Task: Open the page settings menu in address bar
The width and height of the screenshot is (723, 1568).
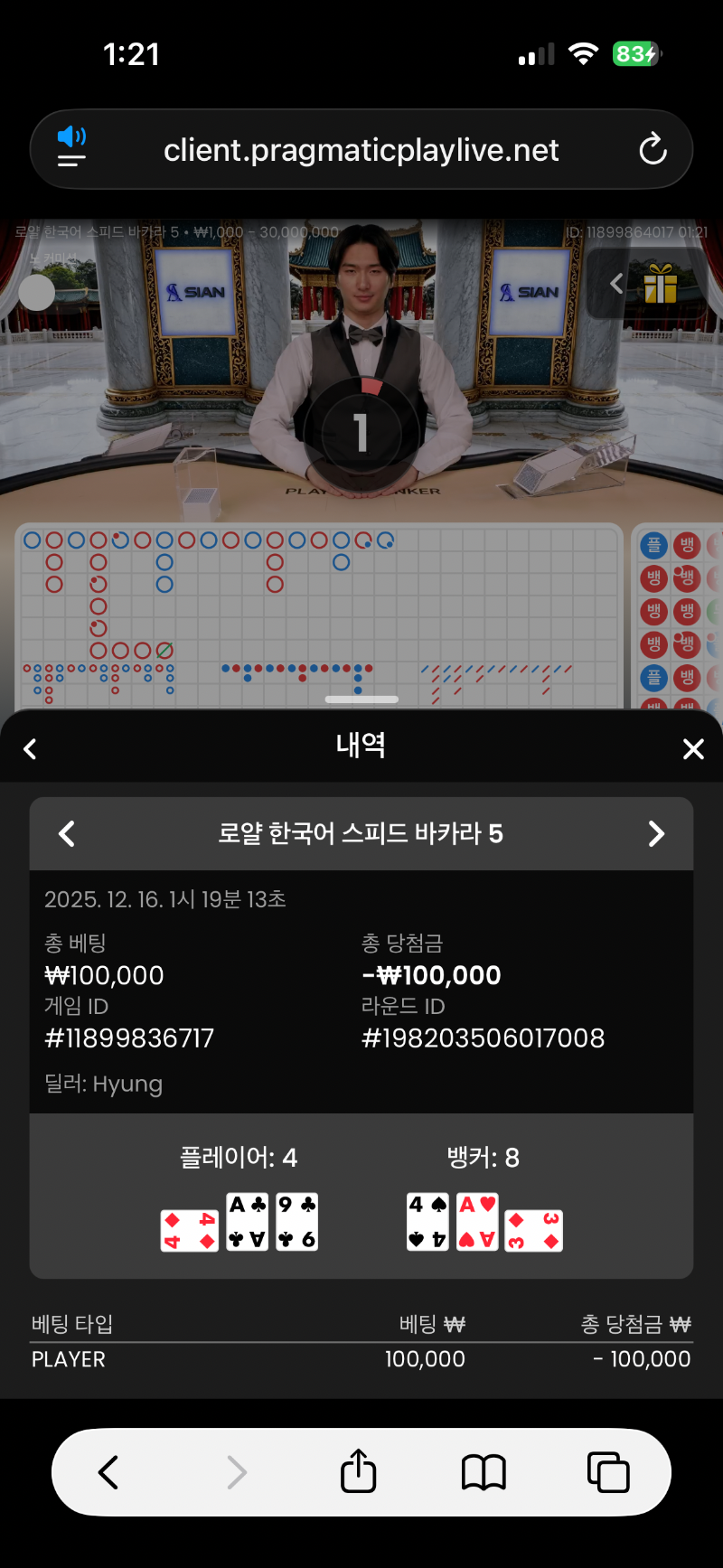Action: pos(71,148)
